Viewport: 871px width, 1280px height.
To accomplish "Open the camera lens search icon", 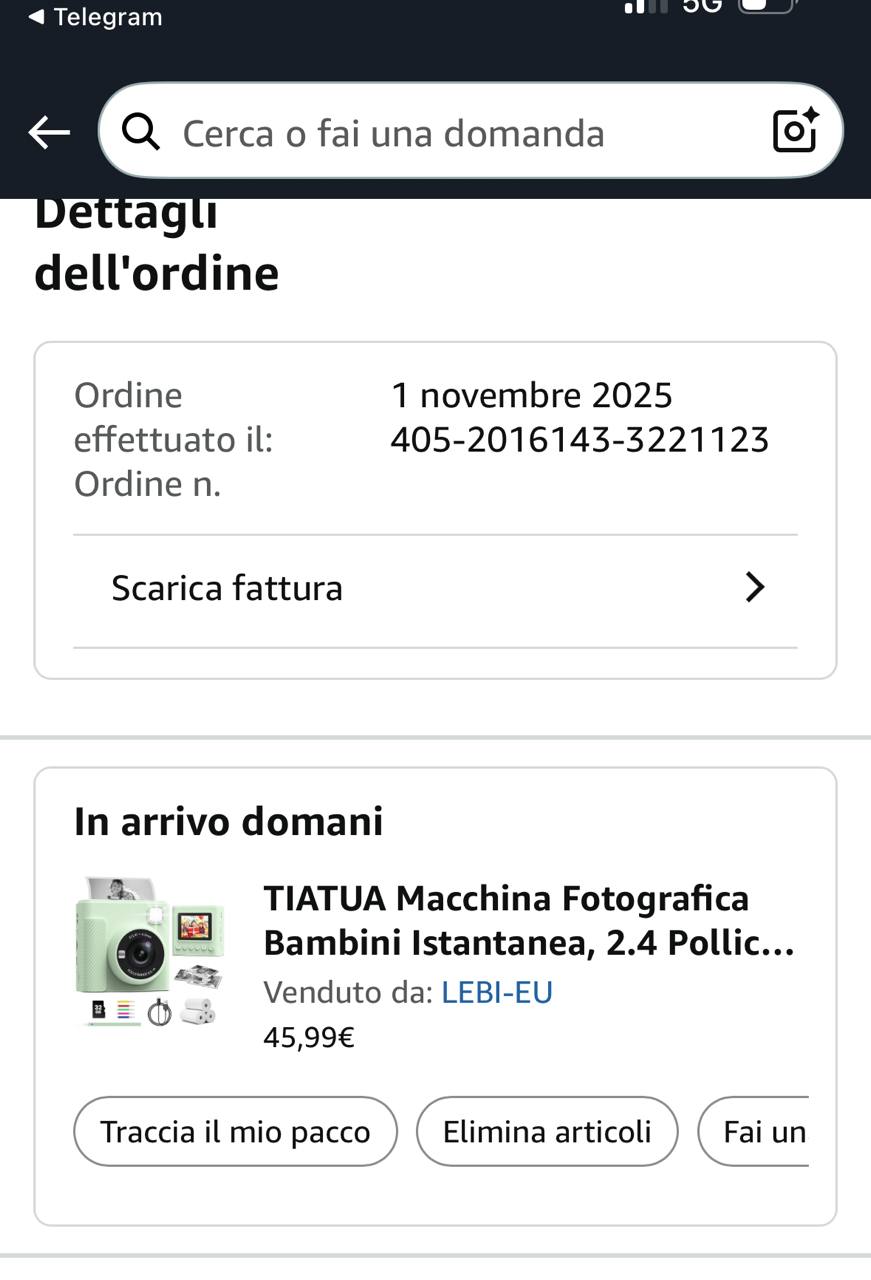I will [x=795, y=131].
